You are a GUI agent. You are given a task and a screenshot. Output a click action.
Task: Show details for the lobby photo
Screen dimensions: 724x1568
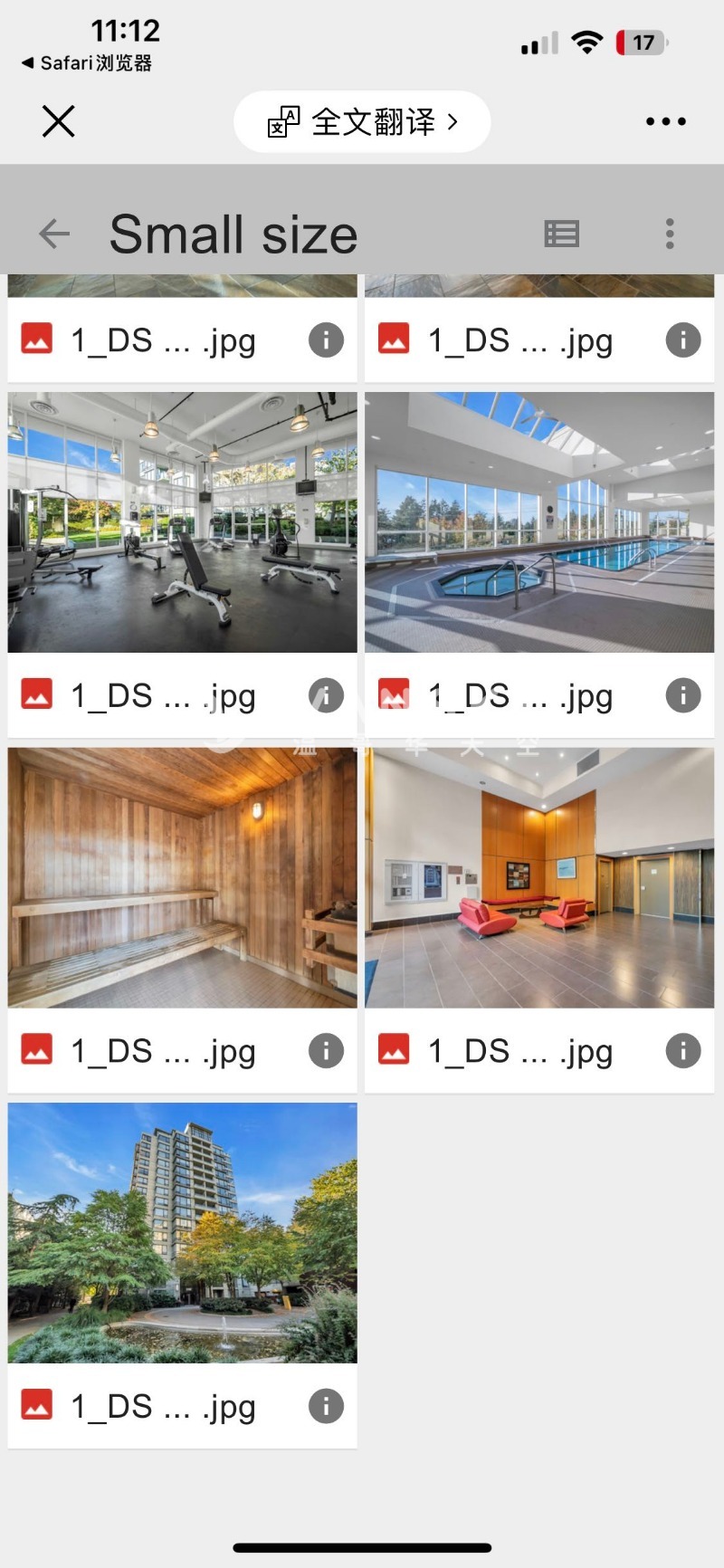pos(683,1051)
